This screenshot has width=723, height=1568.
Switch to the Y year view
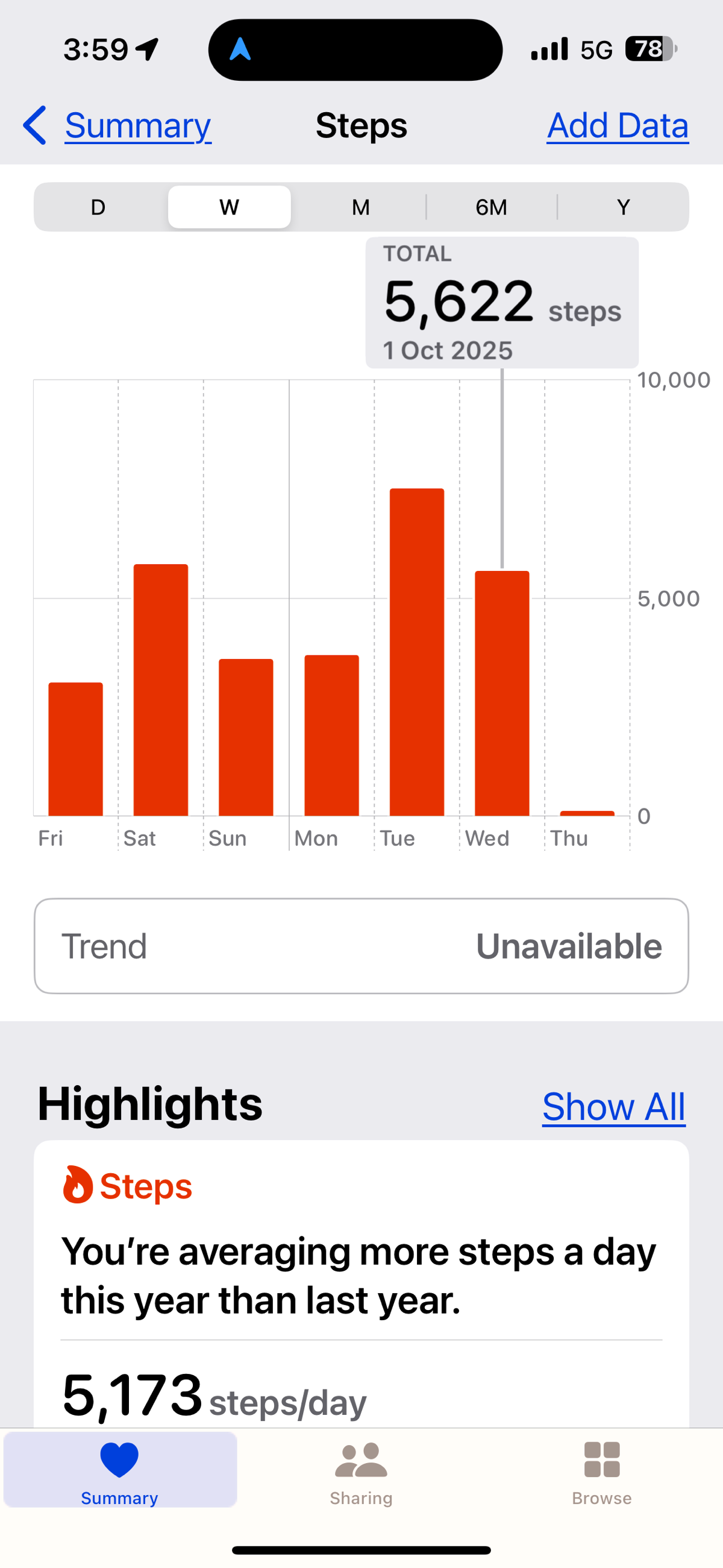622,207
